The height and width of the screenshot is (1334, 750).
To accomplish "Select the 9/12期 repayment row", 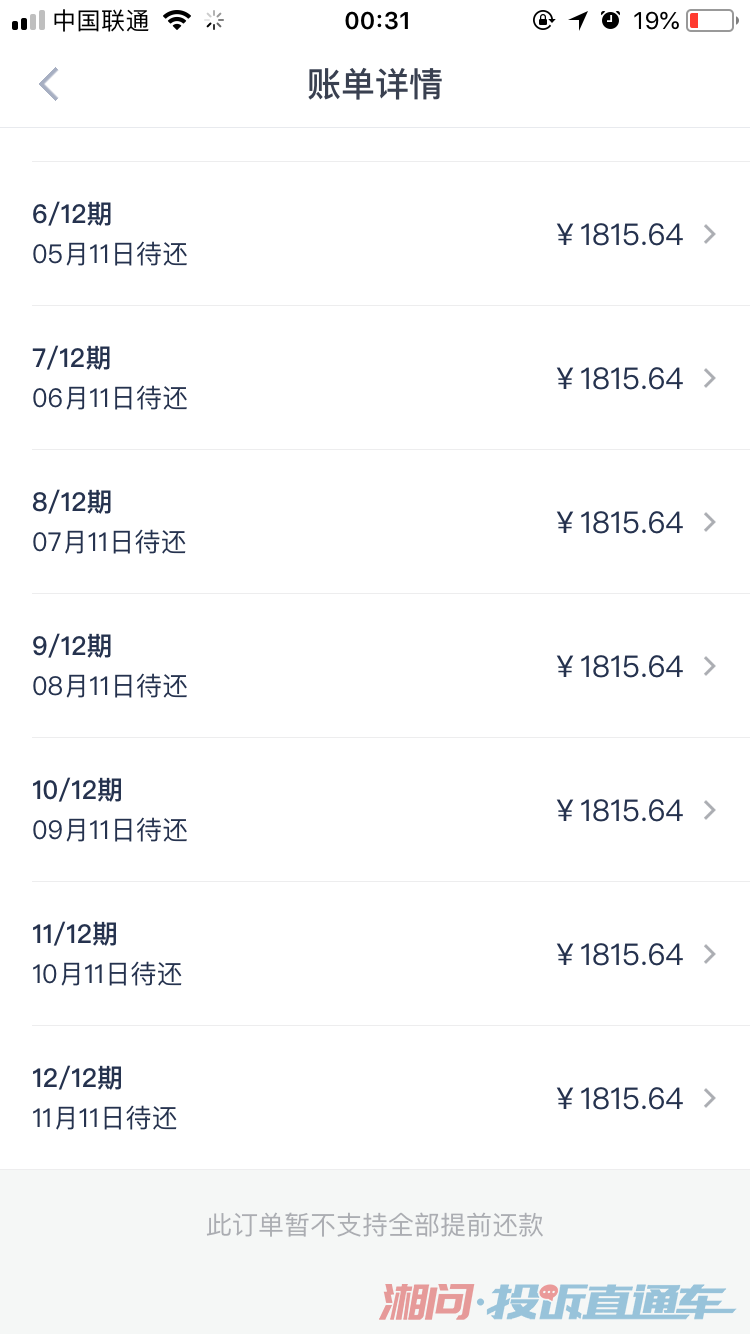I will pos(375,666).
